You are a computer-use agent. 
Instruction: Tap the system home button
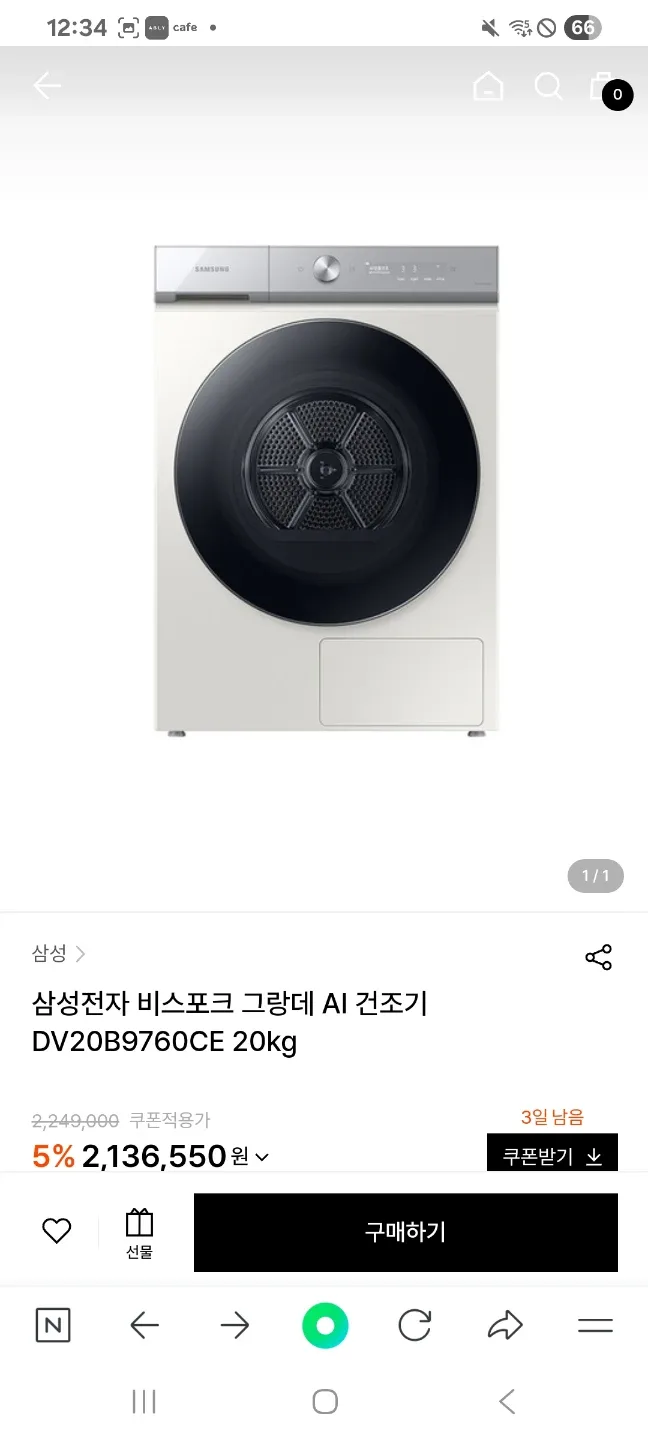(325, 1402)
